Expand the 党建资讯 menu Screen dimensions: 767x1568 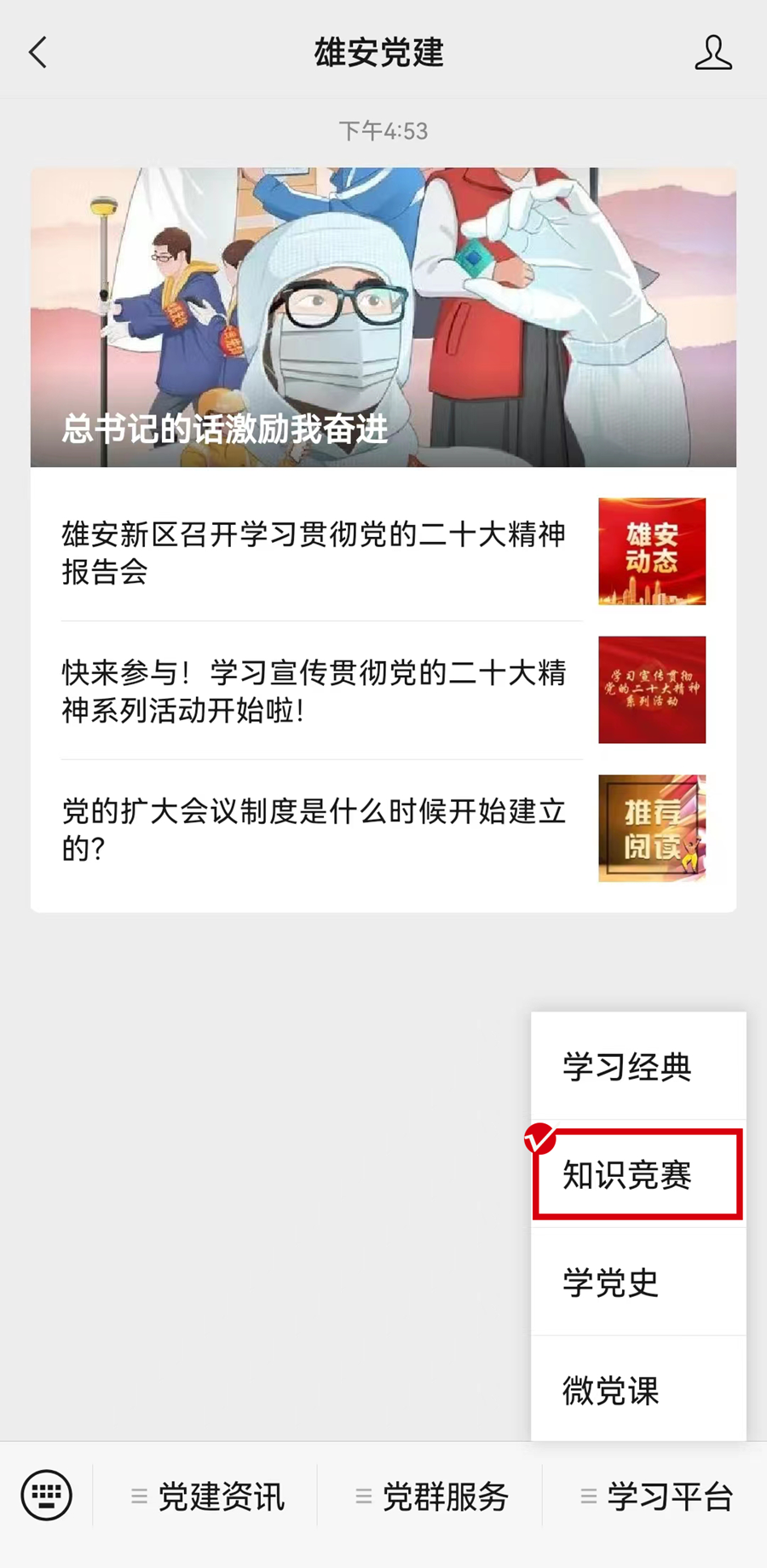coord(207,1496)
